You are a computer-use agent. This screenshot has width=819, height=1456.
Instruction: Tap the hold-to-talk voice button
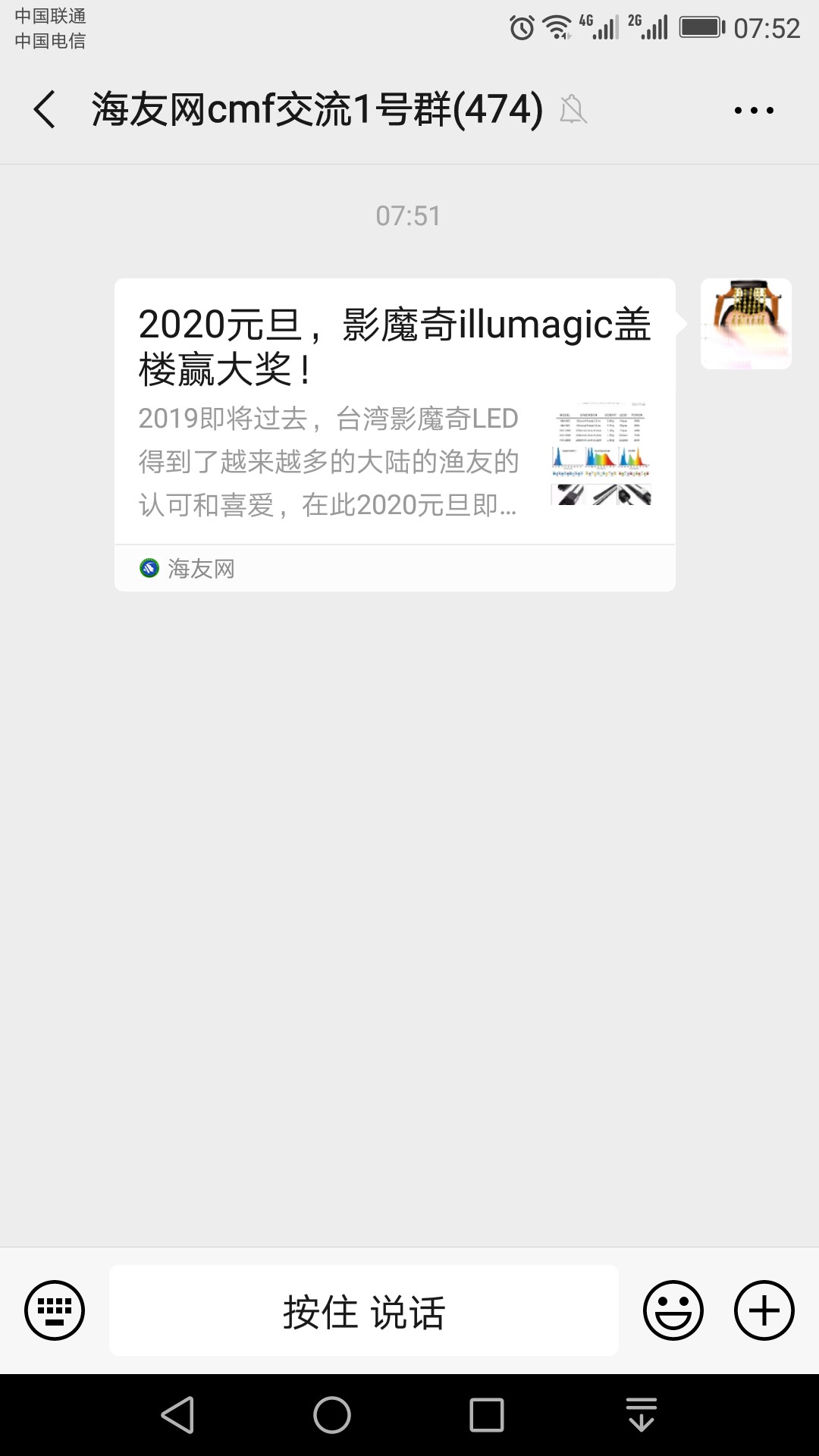pyautogui.click(x=364, y=1310)
